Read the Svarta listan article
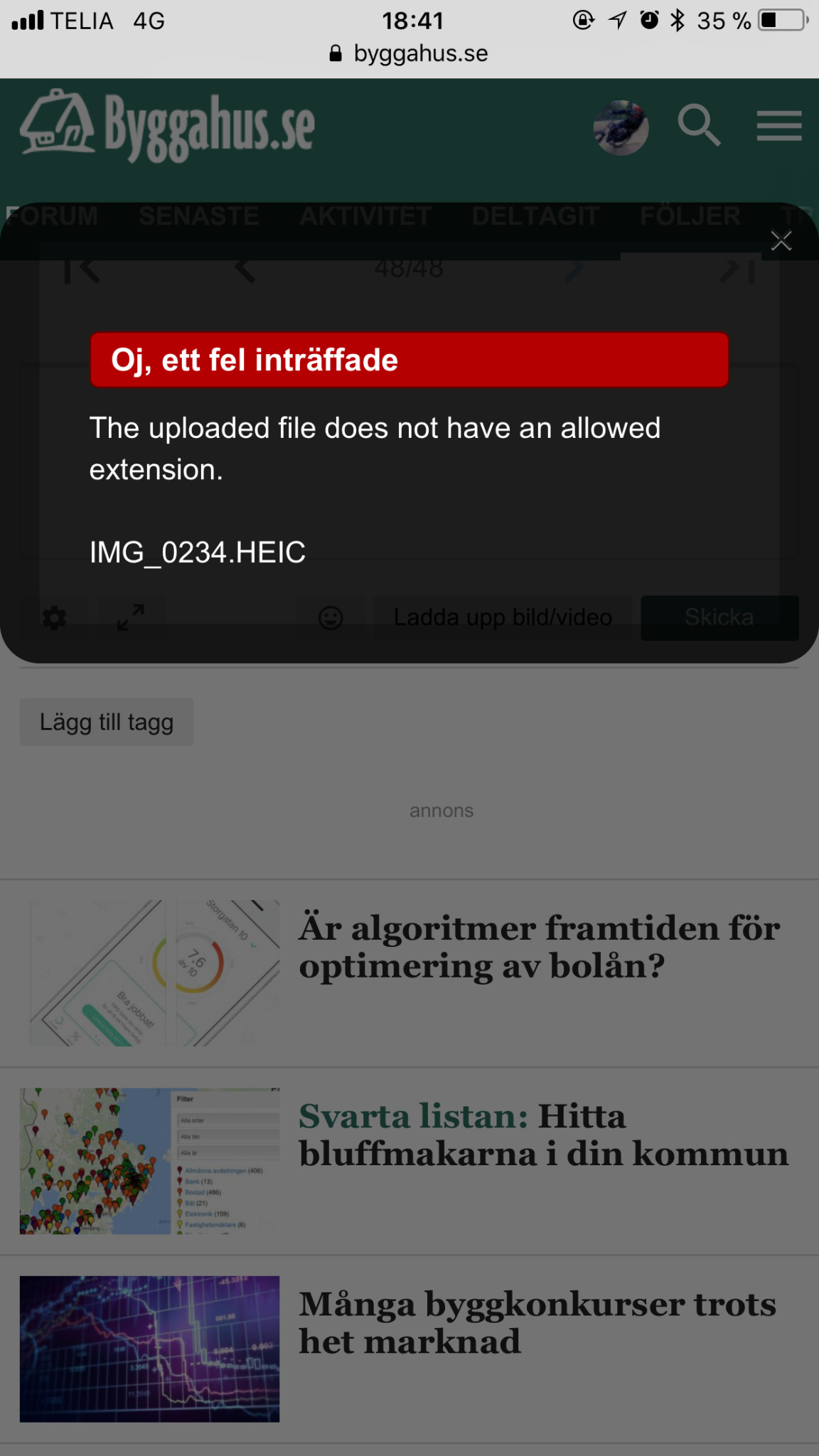 (x=543, y=1135)
